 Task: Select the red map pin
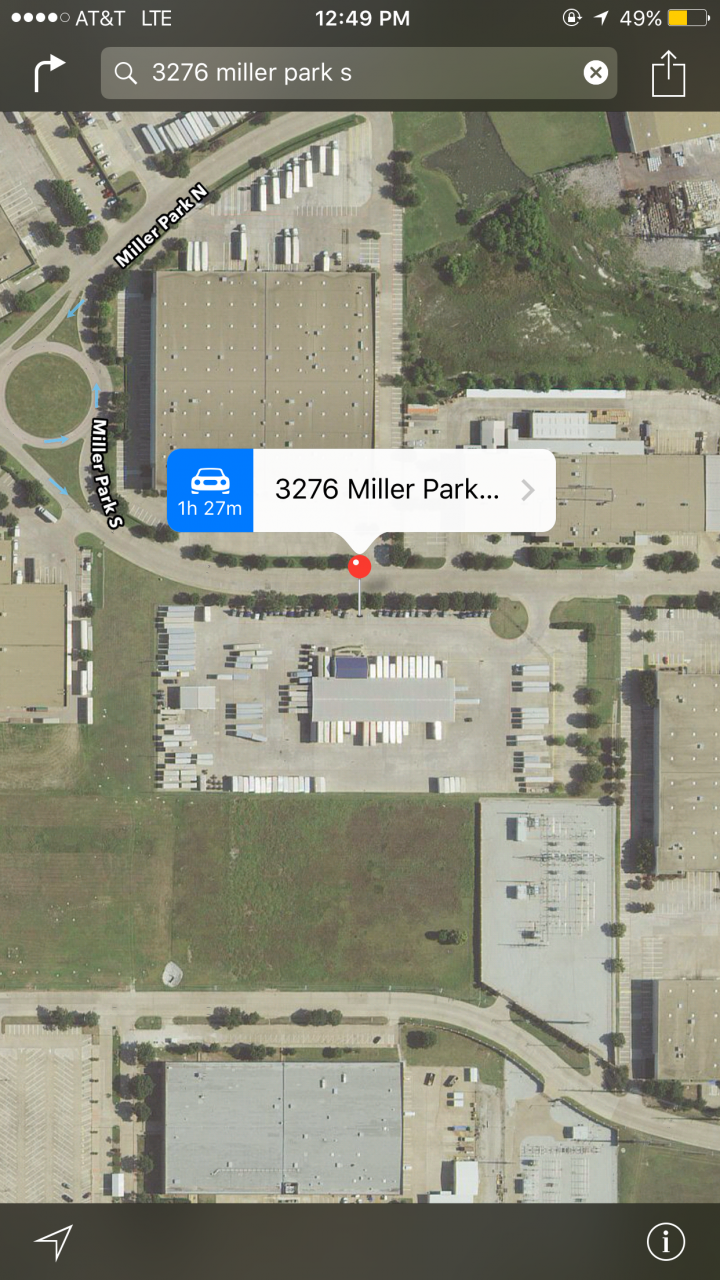[x=359, y=567]
